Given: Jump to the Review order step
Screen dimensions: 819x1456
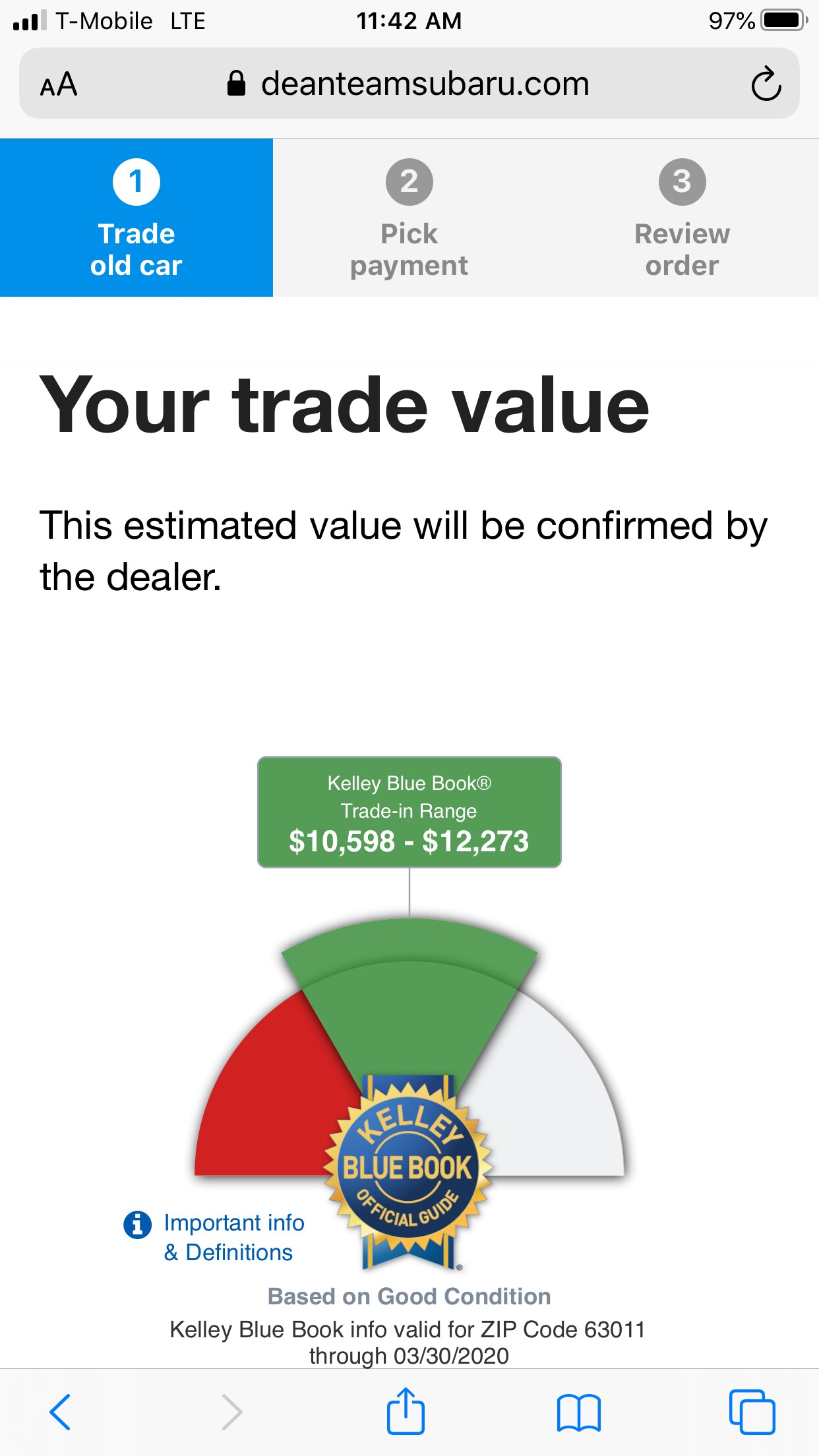Looking at the screenshot, I should (x=682, y=218).
